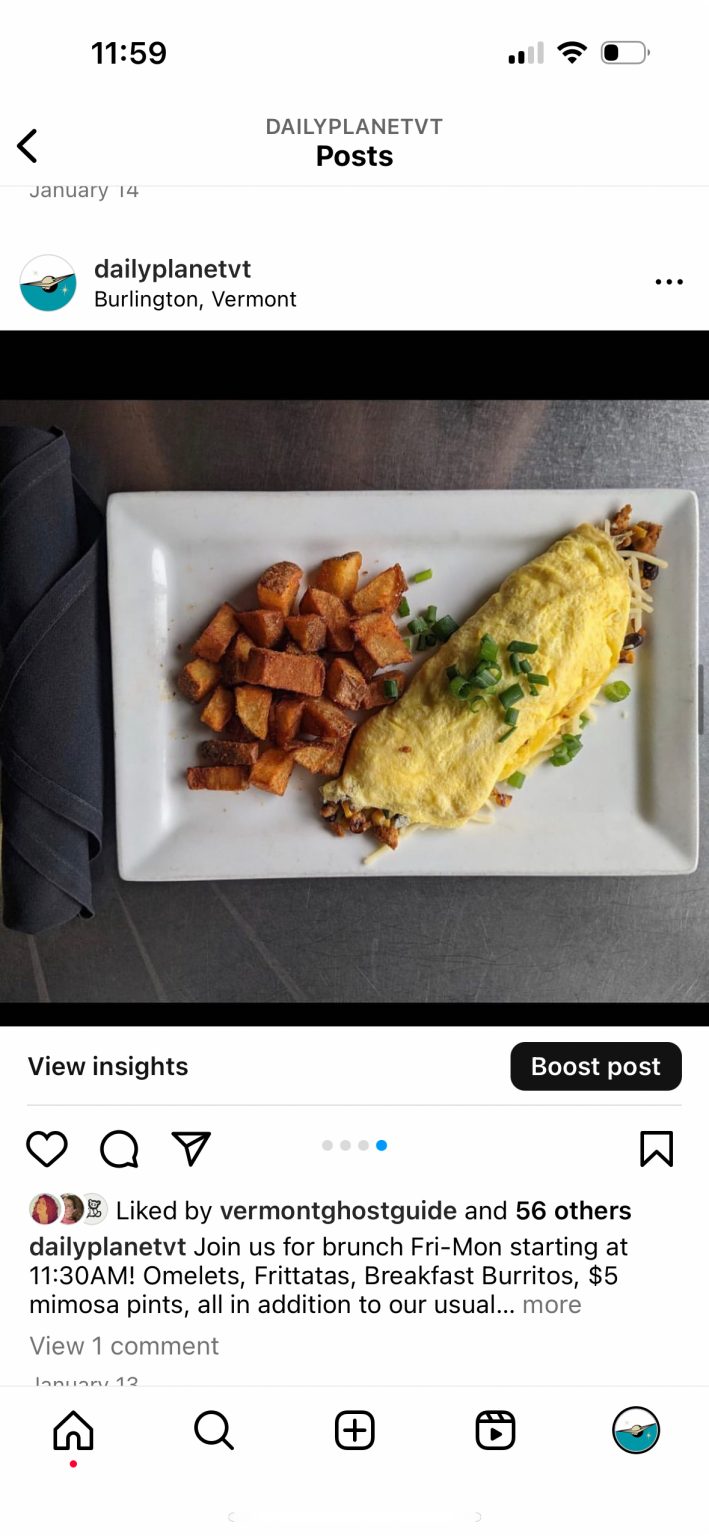Open the omelet post photo
Viewport: 709px width, 1536px height.
(354, 678)
